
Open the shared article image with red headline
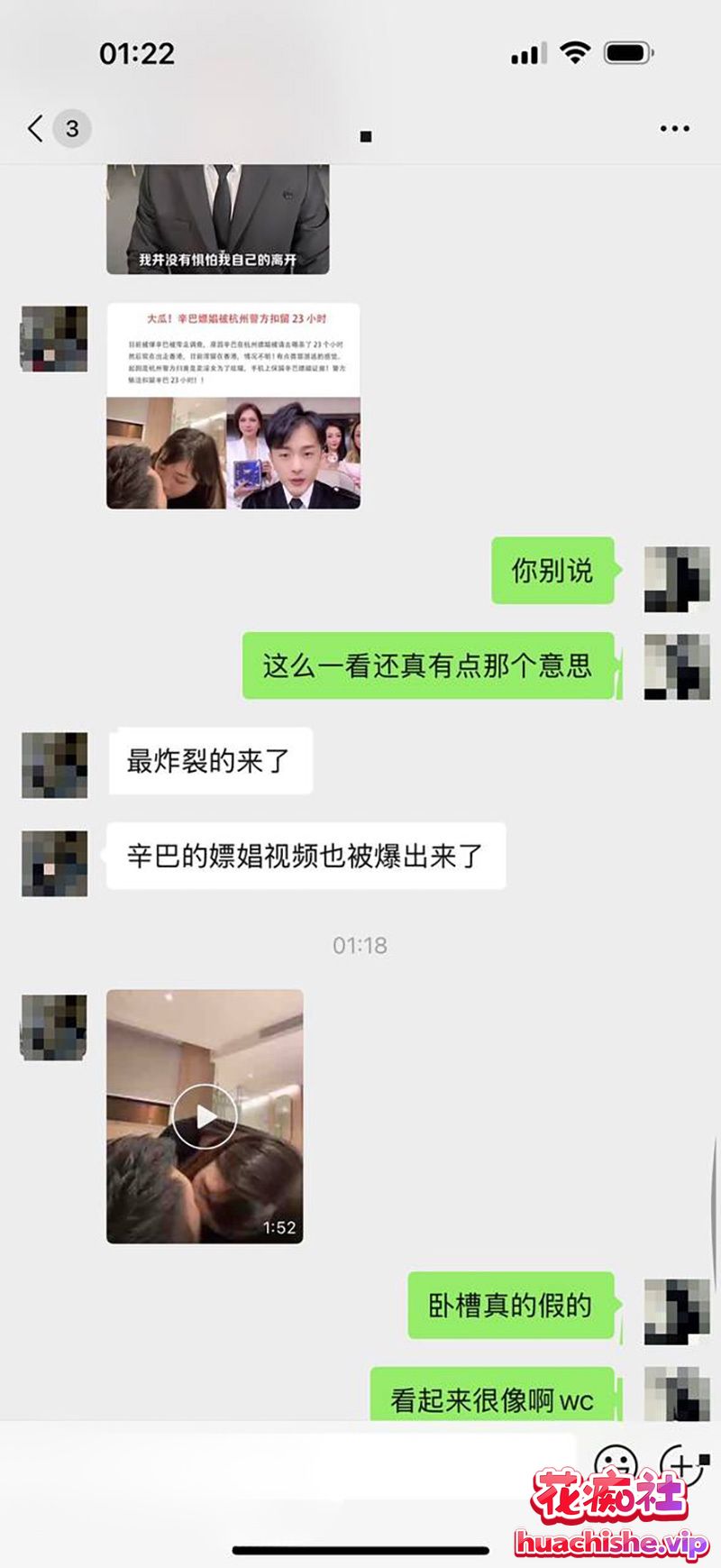point(233,406)
